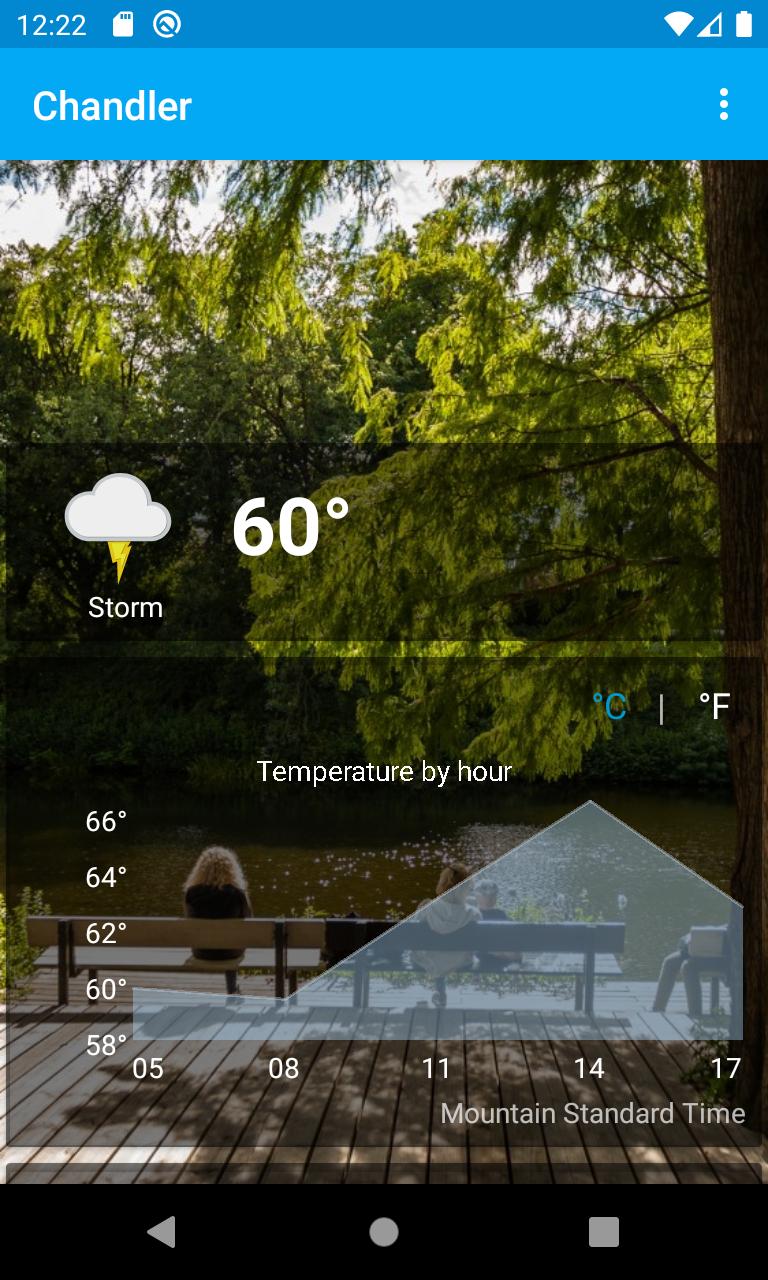This screenshot has height=1280, width=768.
Task: Tap the battery indicator icon
Action: (x=741, y=25)
